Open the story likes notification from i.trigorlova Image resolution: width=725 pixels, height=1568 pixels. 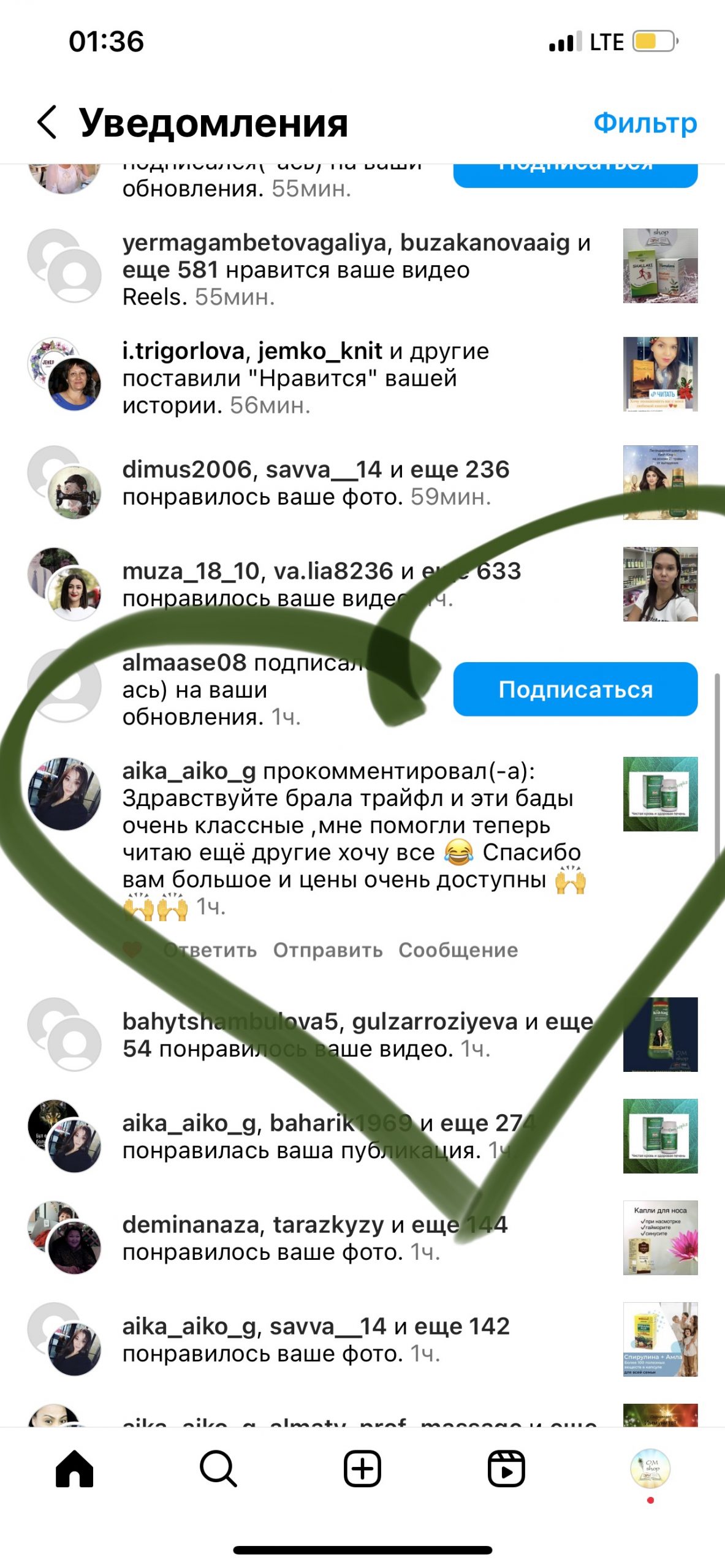tap(306, 378)
